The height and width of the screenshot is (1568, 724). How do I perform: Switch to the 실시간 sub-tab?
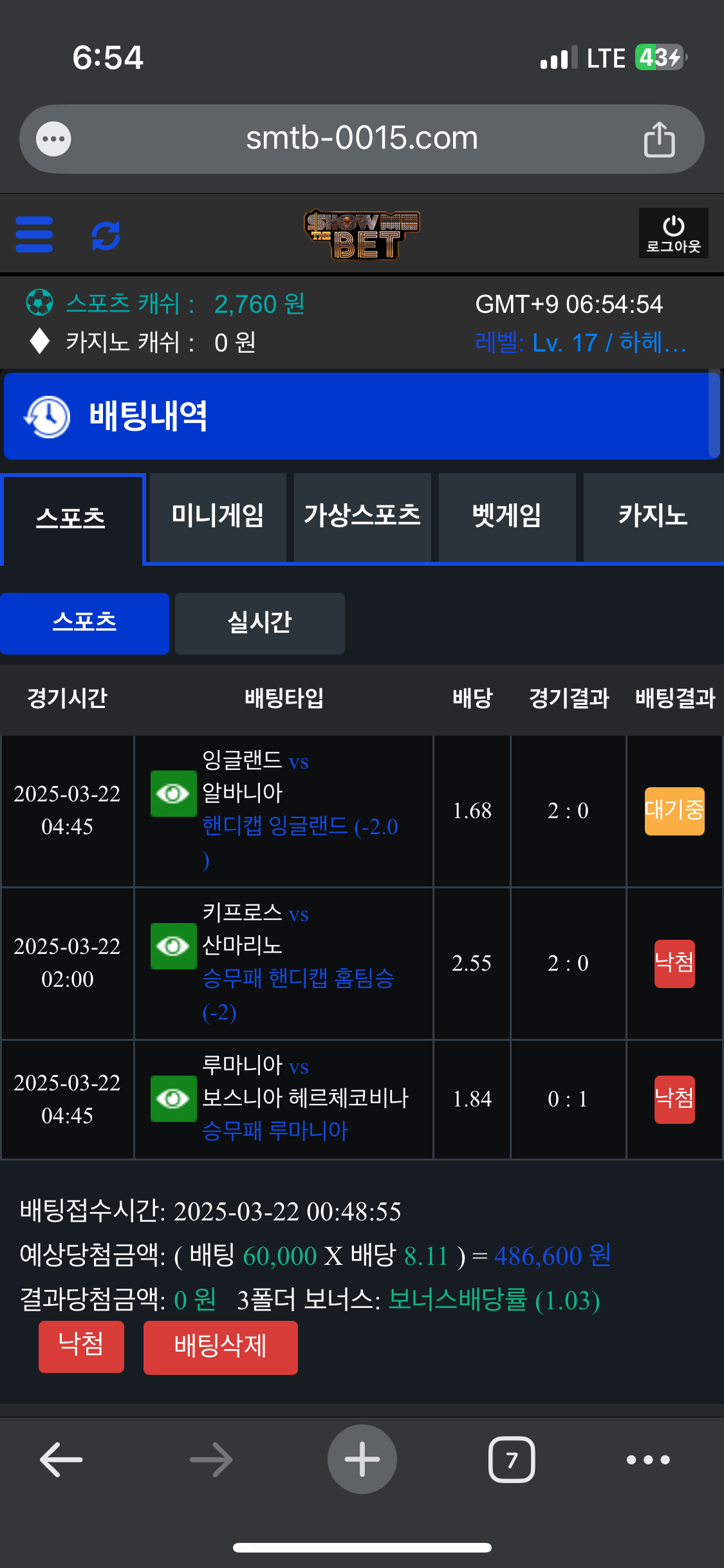259,623
